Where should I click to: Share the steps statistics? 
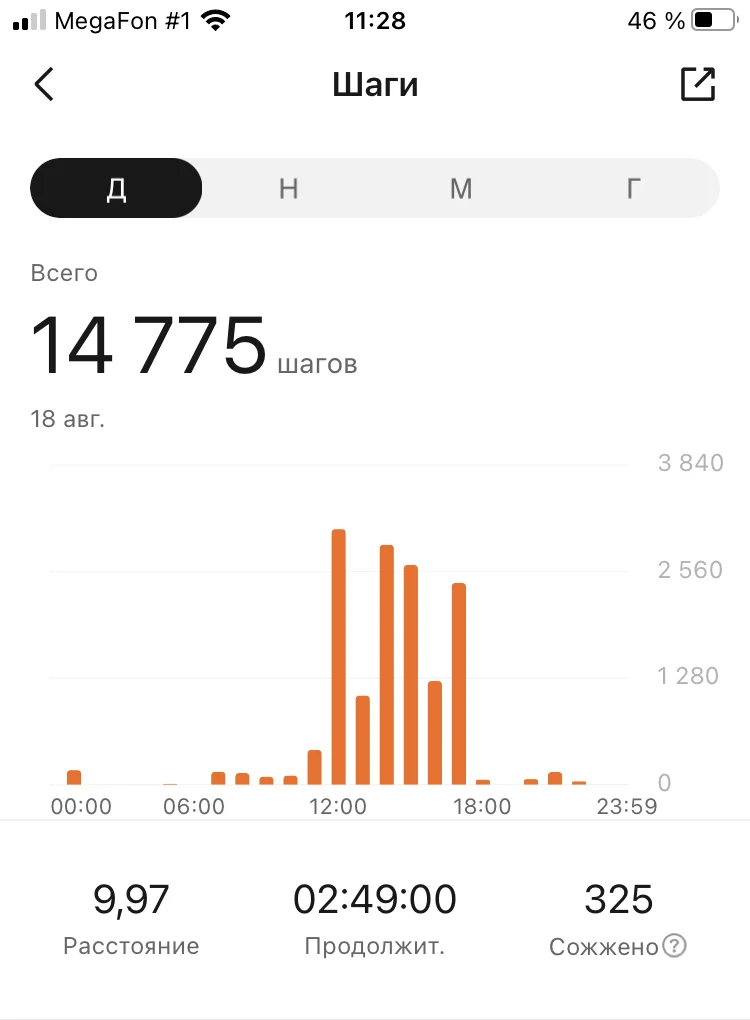[698, 85]
